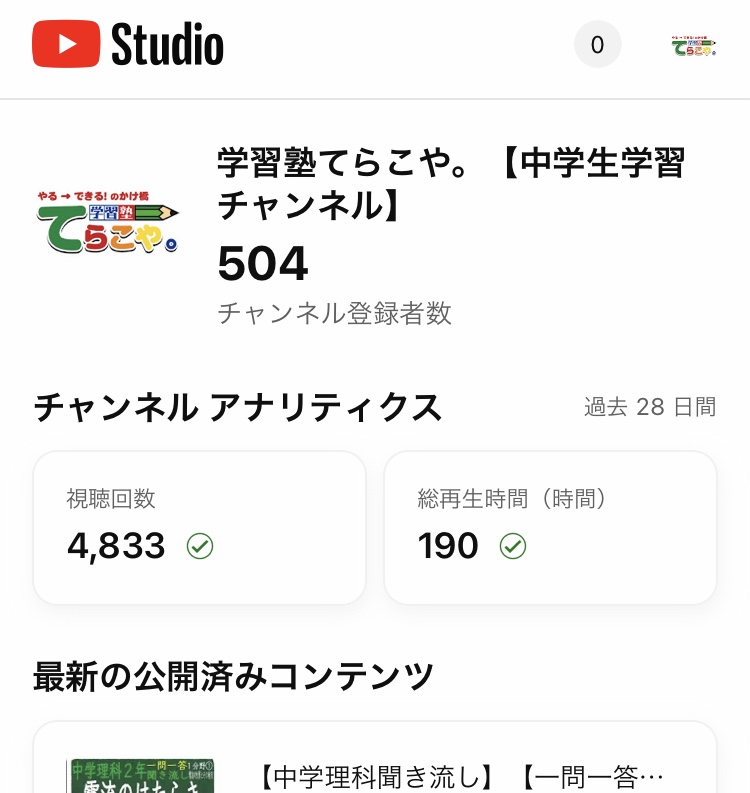Viewport: 750px width, 793px height.
Task: Go to YouTube Studio home logo
Action: [128, 45]
